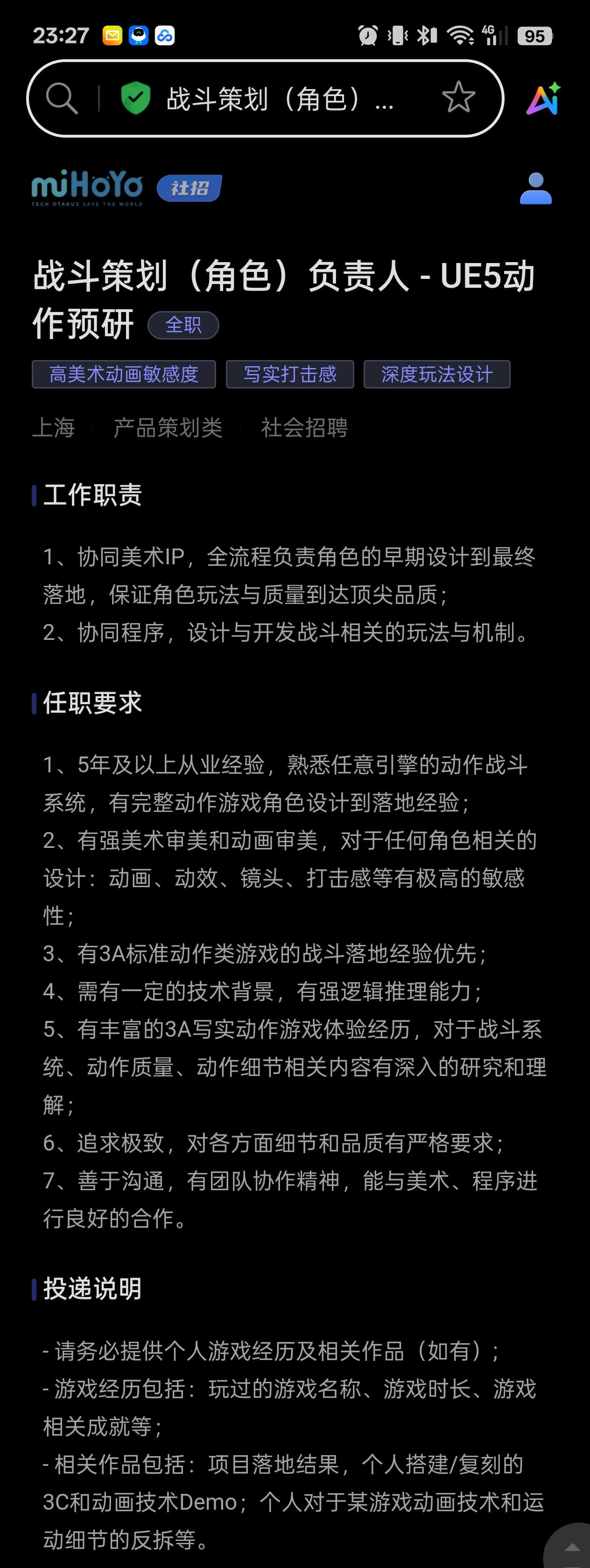Image resolution: width=590 pixels, height=1568 pixels.
Task: Open the AI assistant icon
Action: click(543, 98)
